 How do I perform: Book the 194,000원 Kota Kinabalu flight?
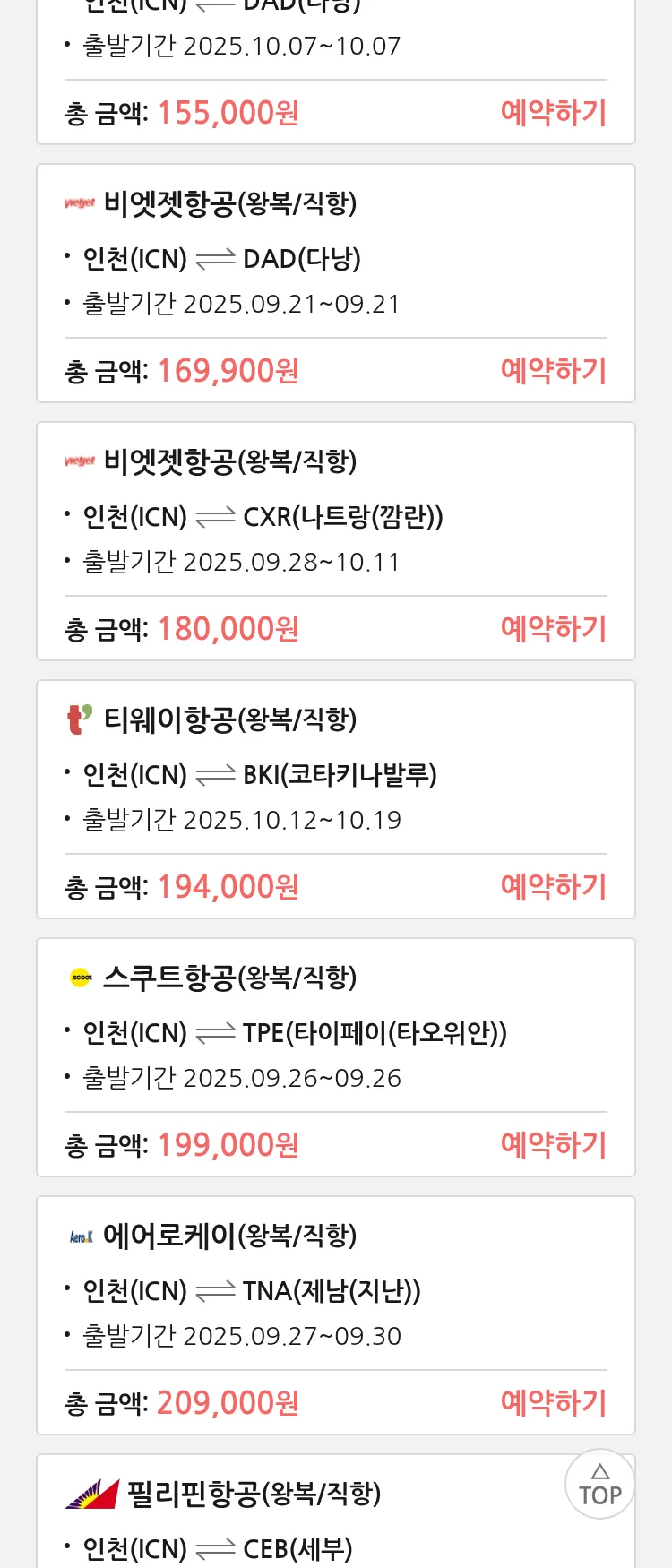click(553, 887)
